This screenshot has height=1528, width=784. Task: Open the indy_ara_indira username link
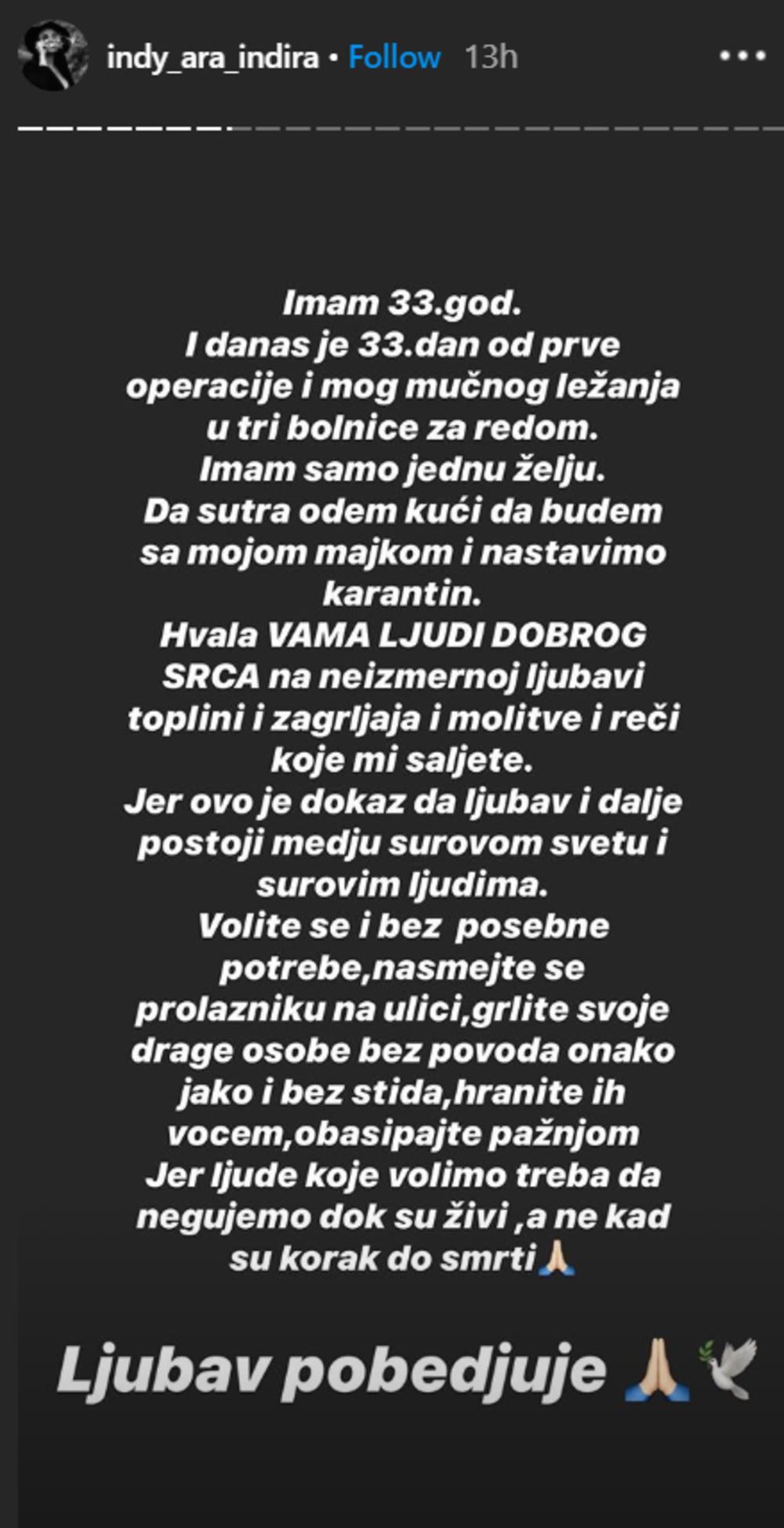tap(212, 58)
